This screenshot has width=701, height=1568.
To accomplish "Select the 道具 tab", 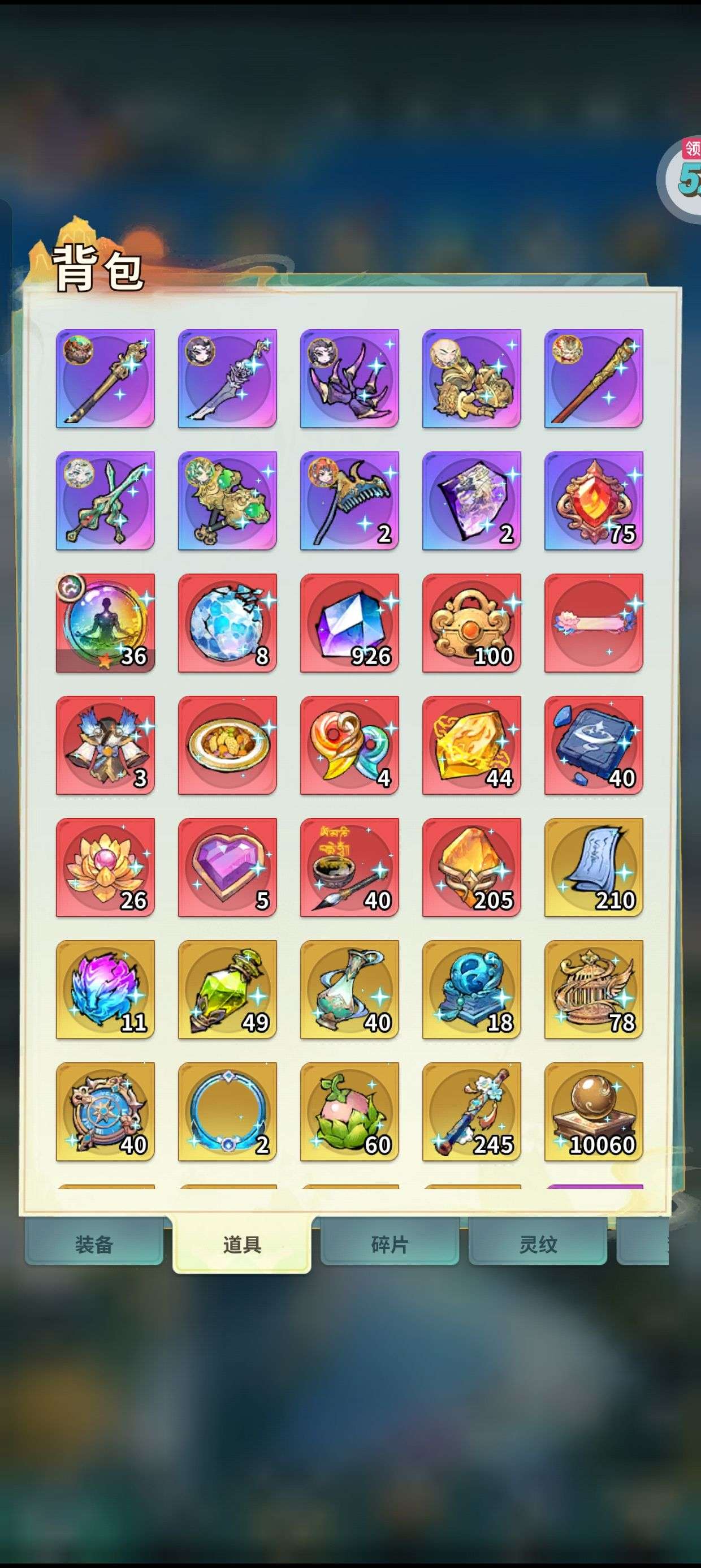I will [241, 1243].
